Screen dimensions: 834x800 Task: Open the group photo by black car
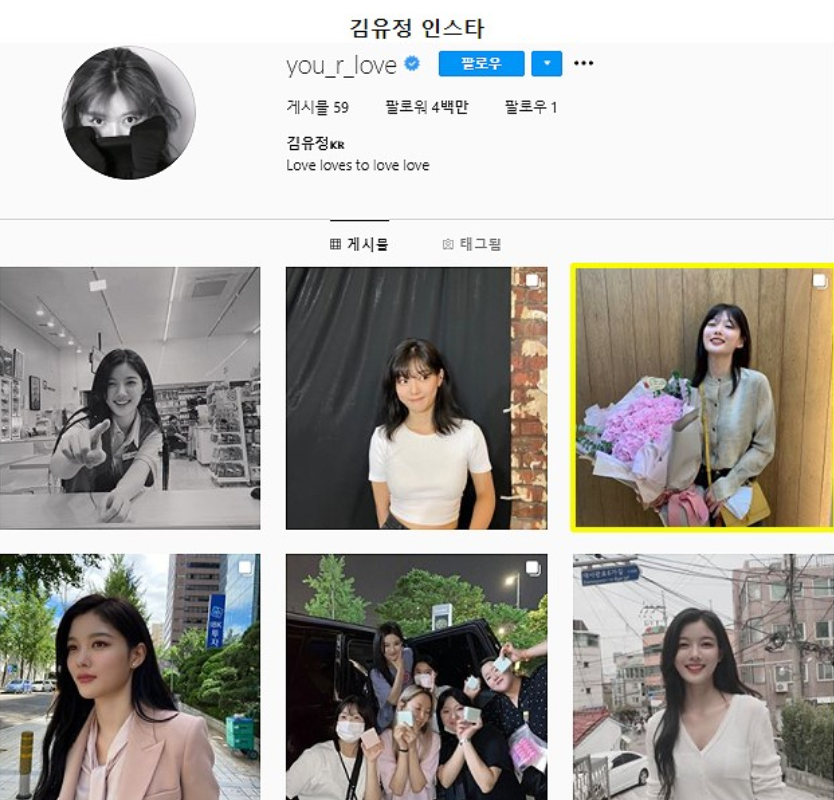[416, 677]
